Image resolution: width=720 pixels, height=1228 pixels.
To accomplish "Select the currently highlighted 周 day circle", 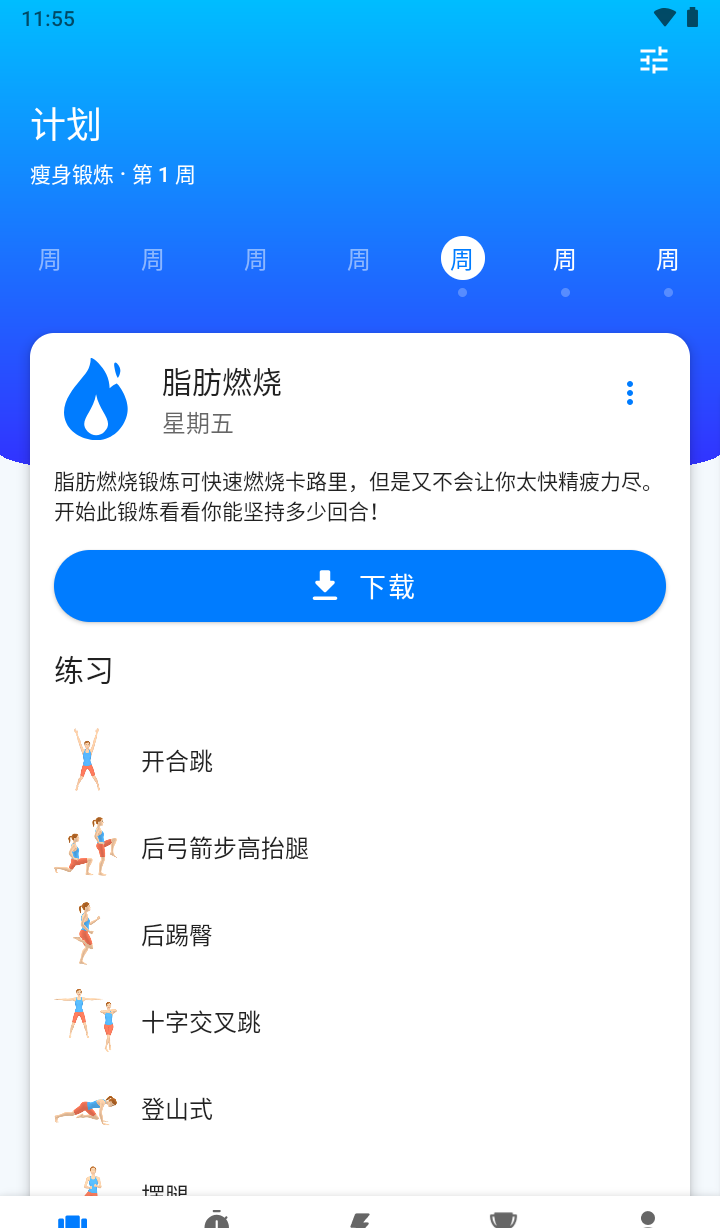I will point(461,258).
